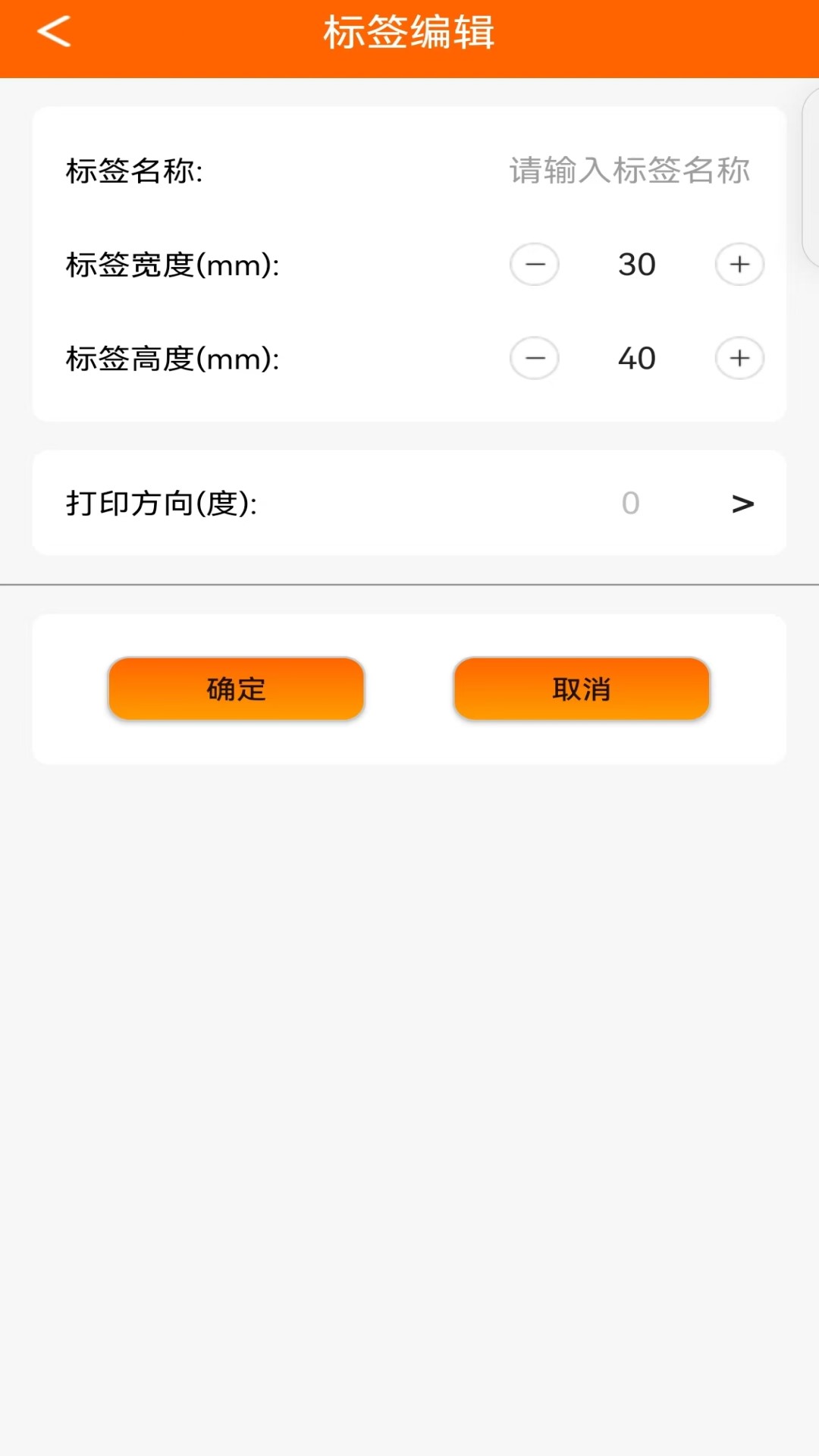Decrease label width using the minus icon
Image resolution: width=819 pixels, height=1456 pixels.
(534, 264)
